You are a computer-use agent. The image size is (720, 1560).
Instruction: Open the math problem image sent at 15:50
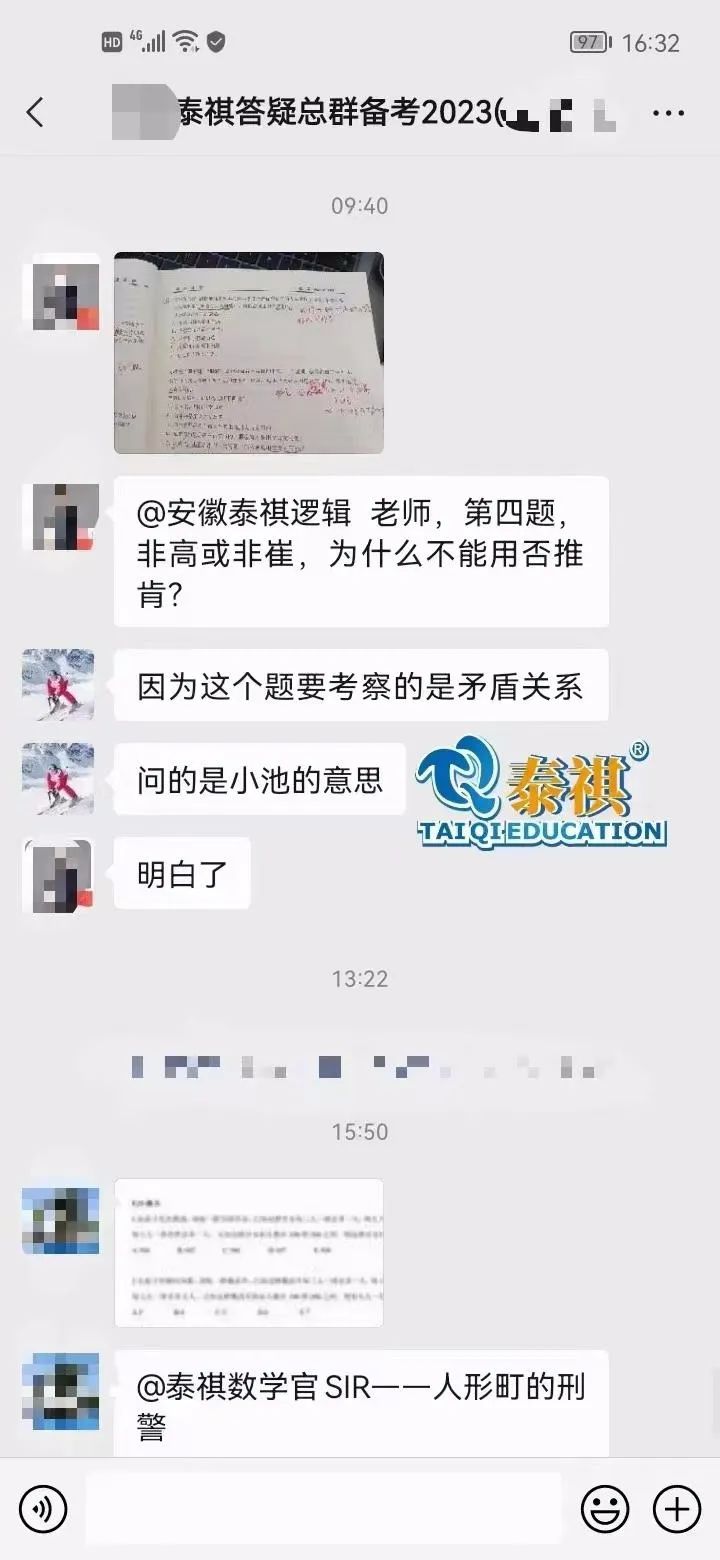249,1252
